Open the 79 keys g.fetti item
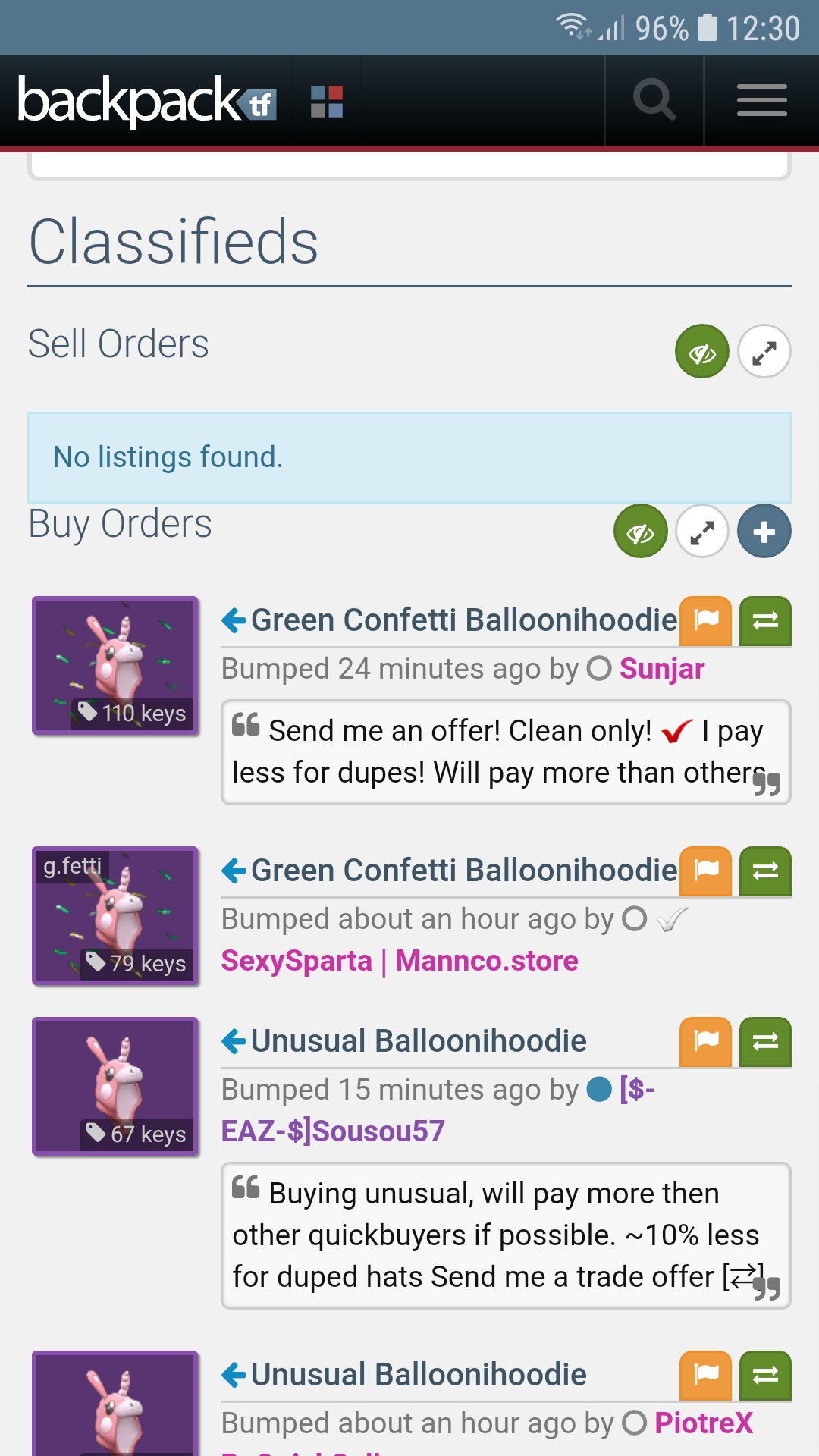The height and width of the screenshot is (1456, 819). 115,916
